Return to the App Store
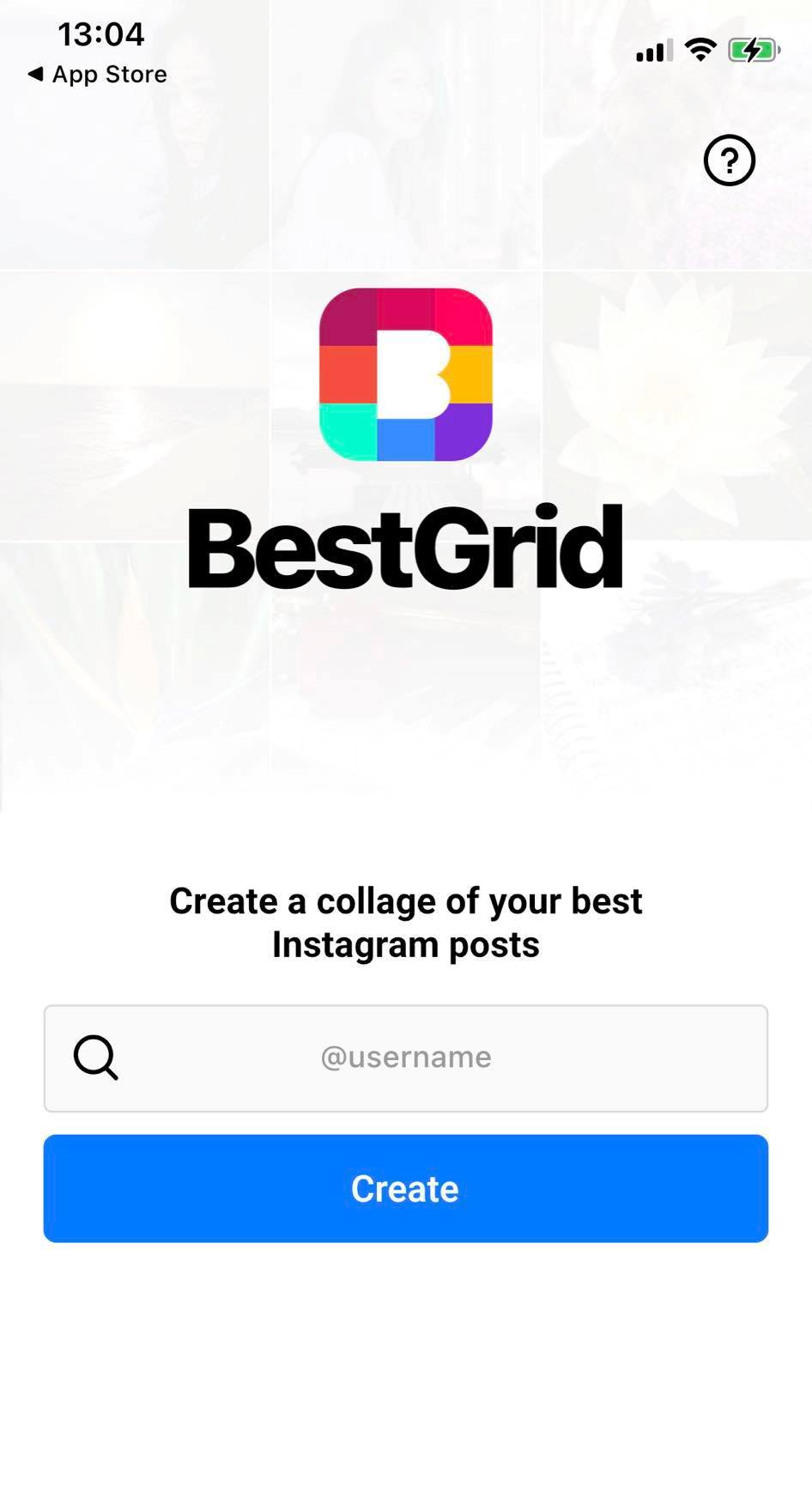This screenshot has width=812, height=1491. (97, 75)
